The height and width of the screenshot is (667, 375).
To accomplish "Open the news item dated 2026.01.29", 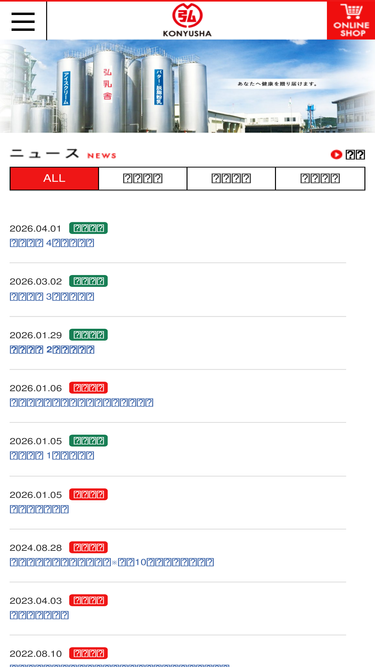I will click(52, 350).
